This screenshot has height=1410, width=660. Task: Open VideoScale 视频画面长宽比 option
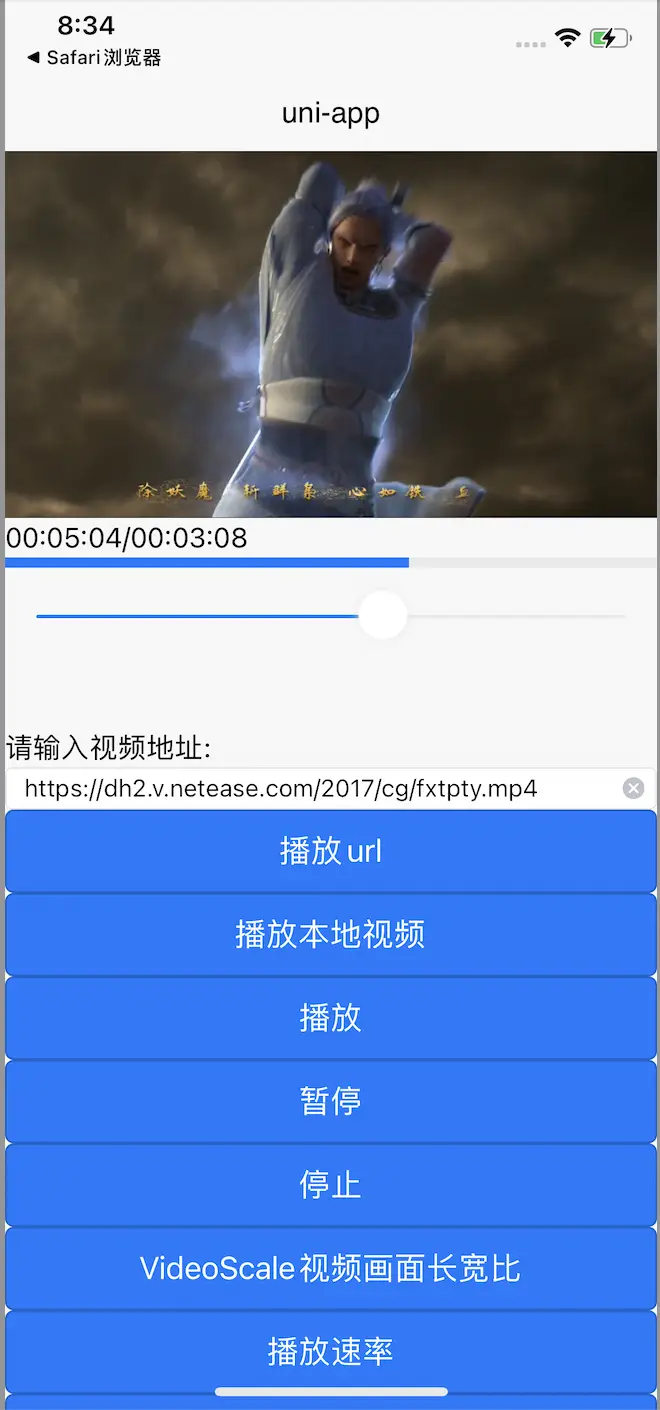[x=330, y=1268]
